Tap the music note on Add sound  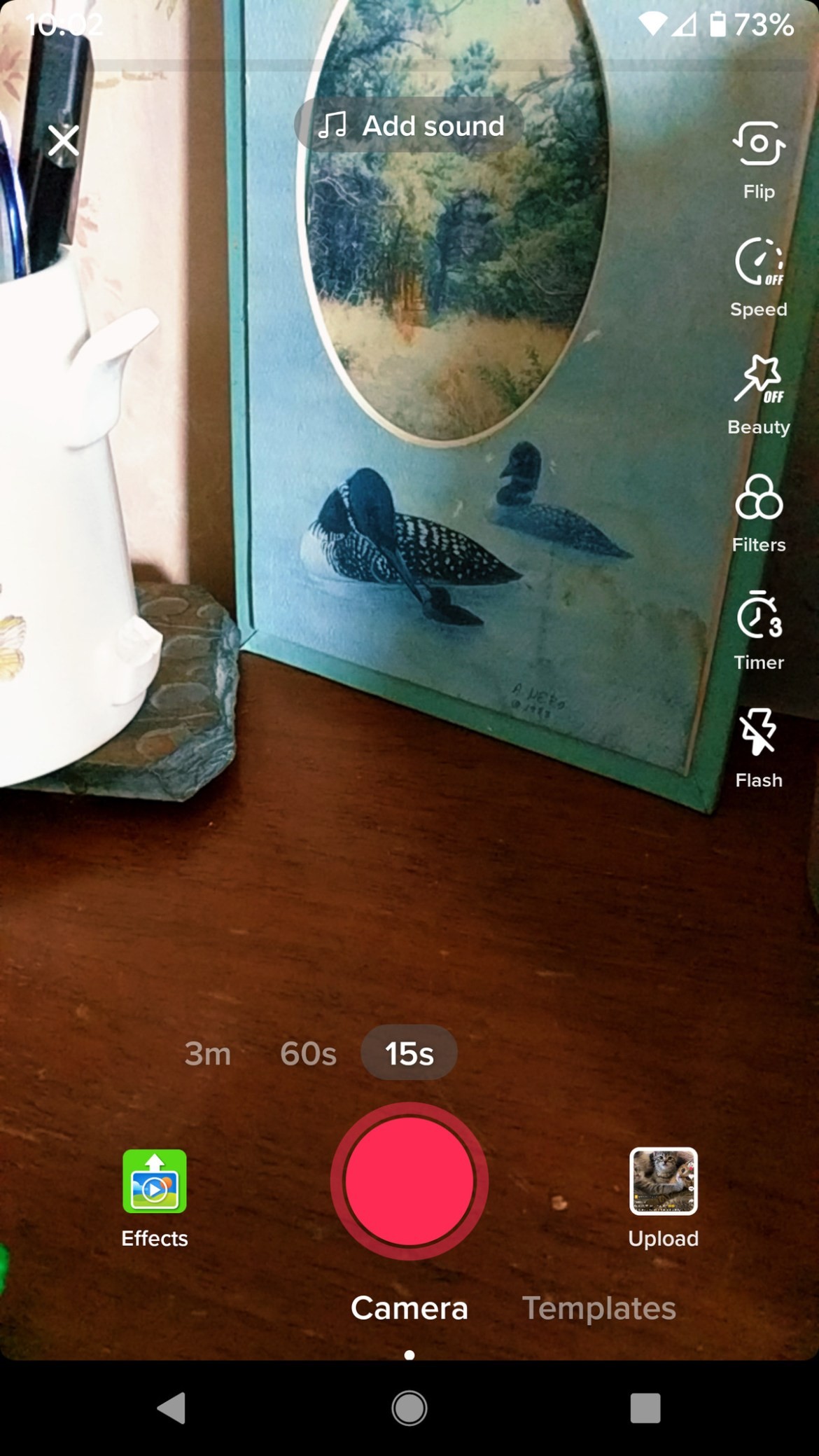point(334,126)
